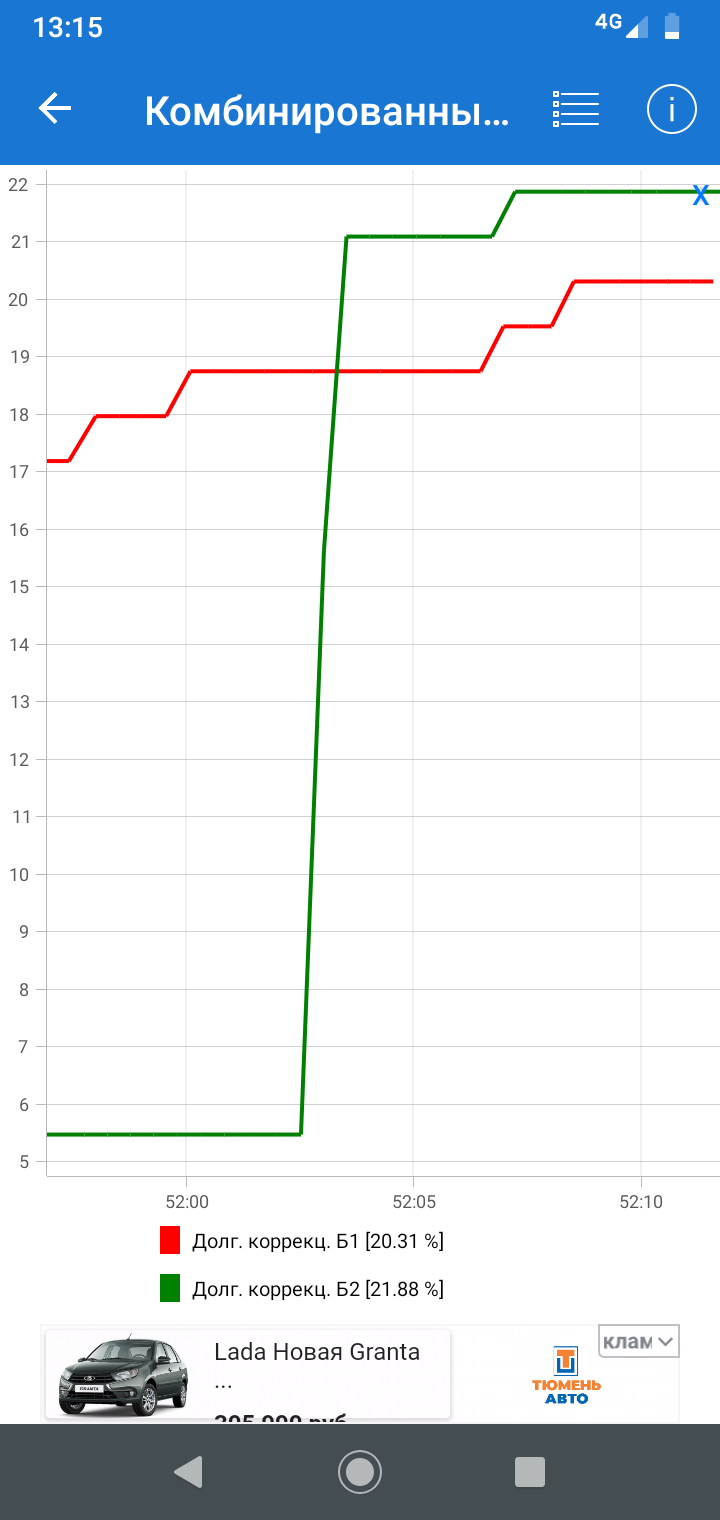Tap the blue X marker on the chart

point(701,196)
